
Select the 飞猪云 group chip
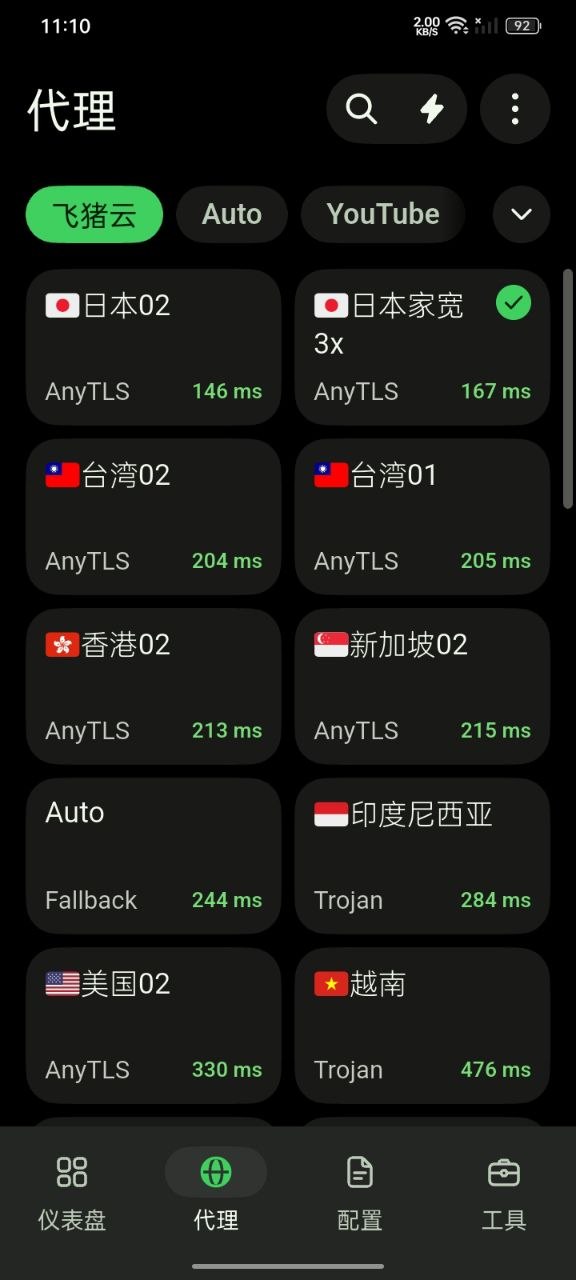tap(94, 214)
